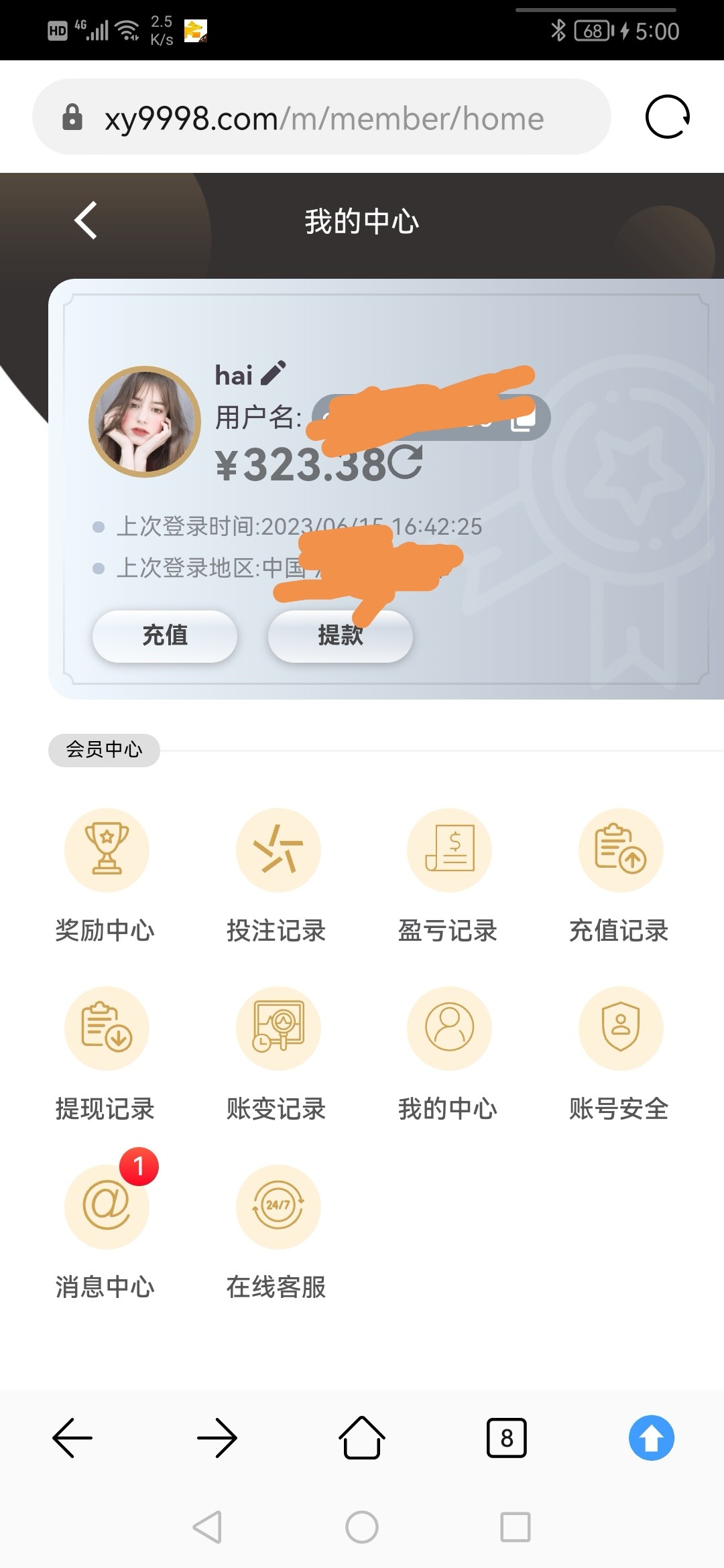Open the browser tab switcher showing 8
724x1568 pixels.
pos(507,1437)
